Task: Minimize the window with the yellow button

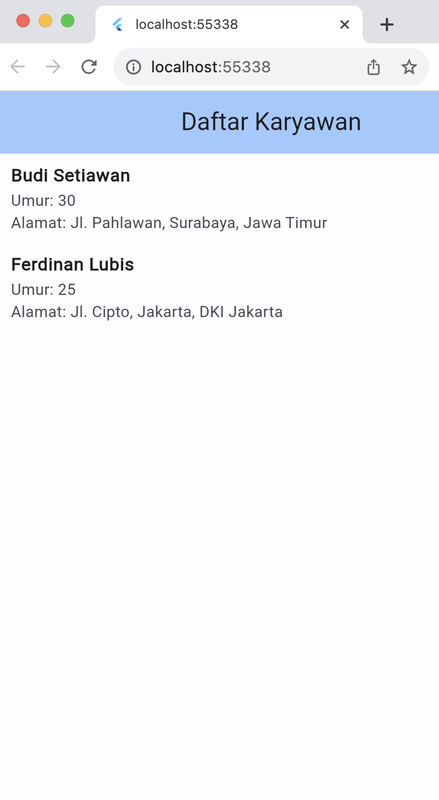Action: [45, 21]
